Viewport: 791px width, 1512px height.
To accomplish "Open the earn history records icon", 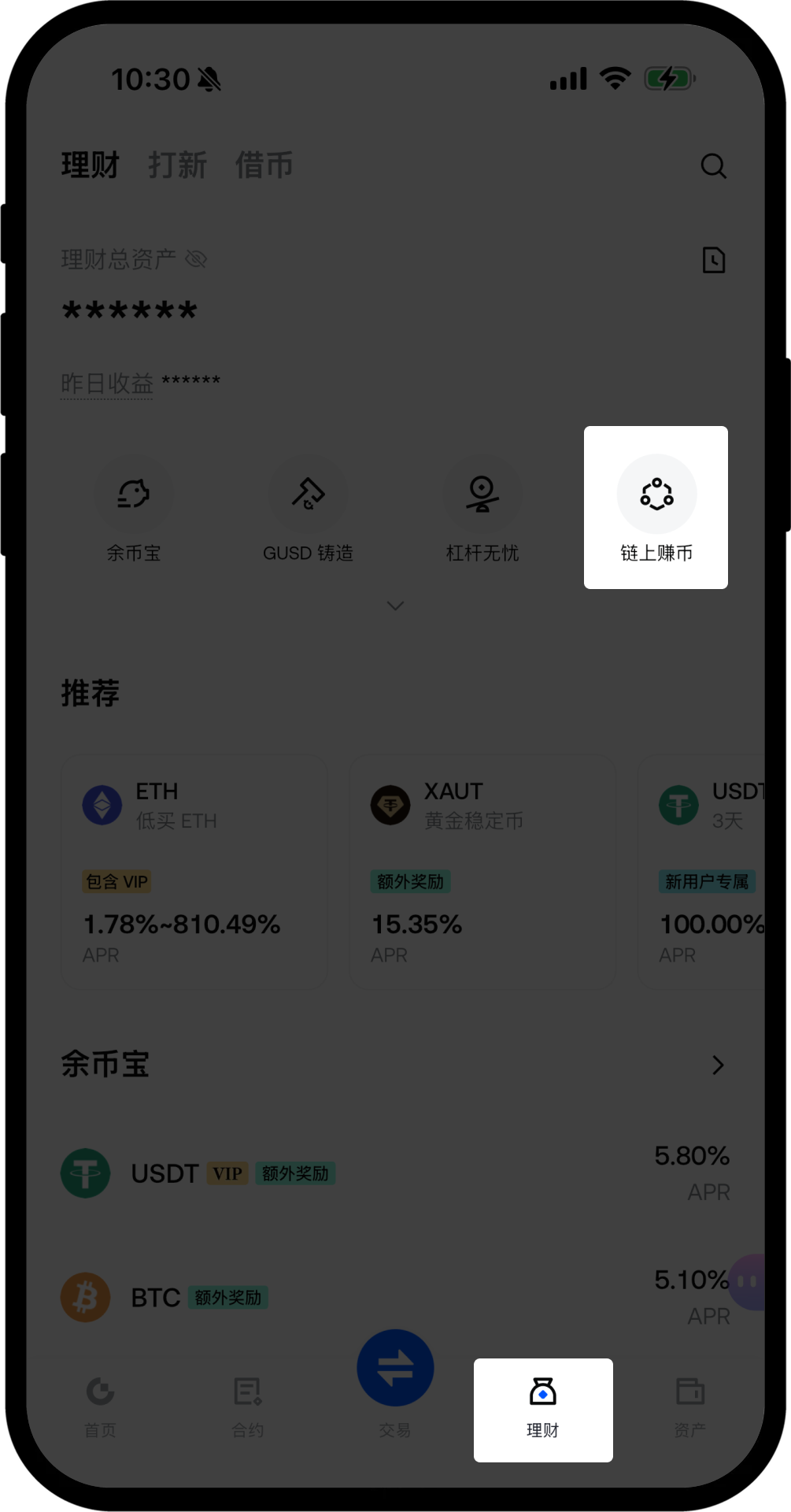I will (x=713, y=260).
